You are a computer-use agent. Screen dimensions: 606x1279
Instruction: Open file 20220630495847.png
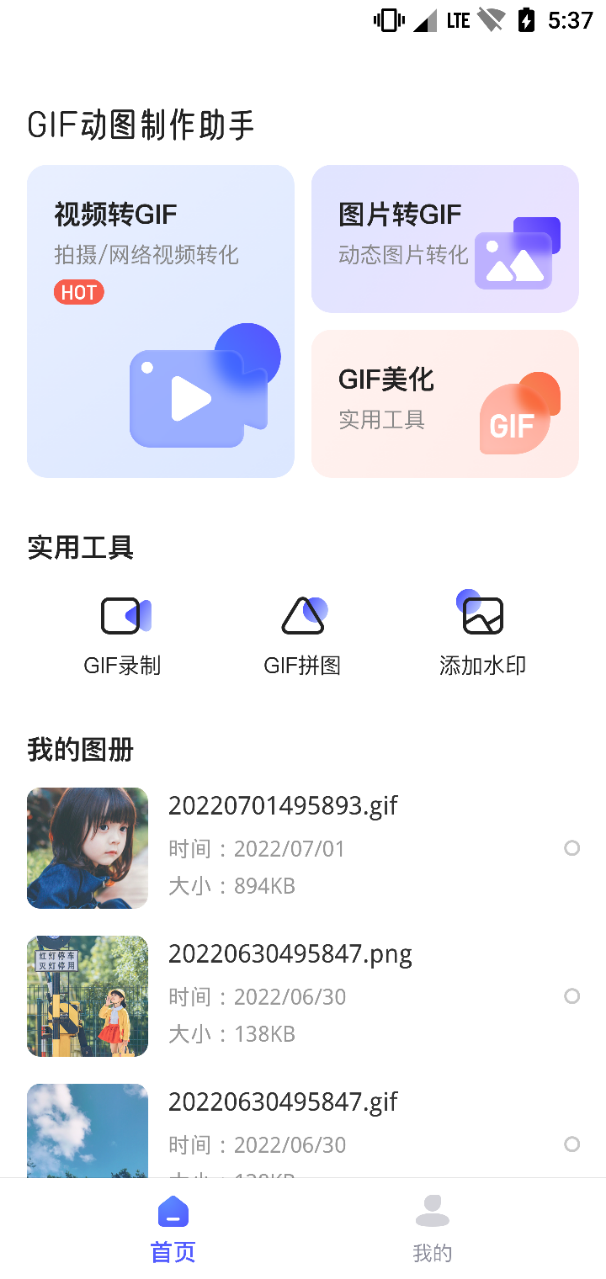click(290, 954)
